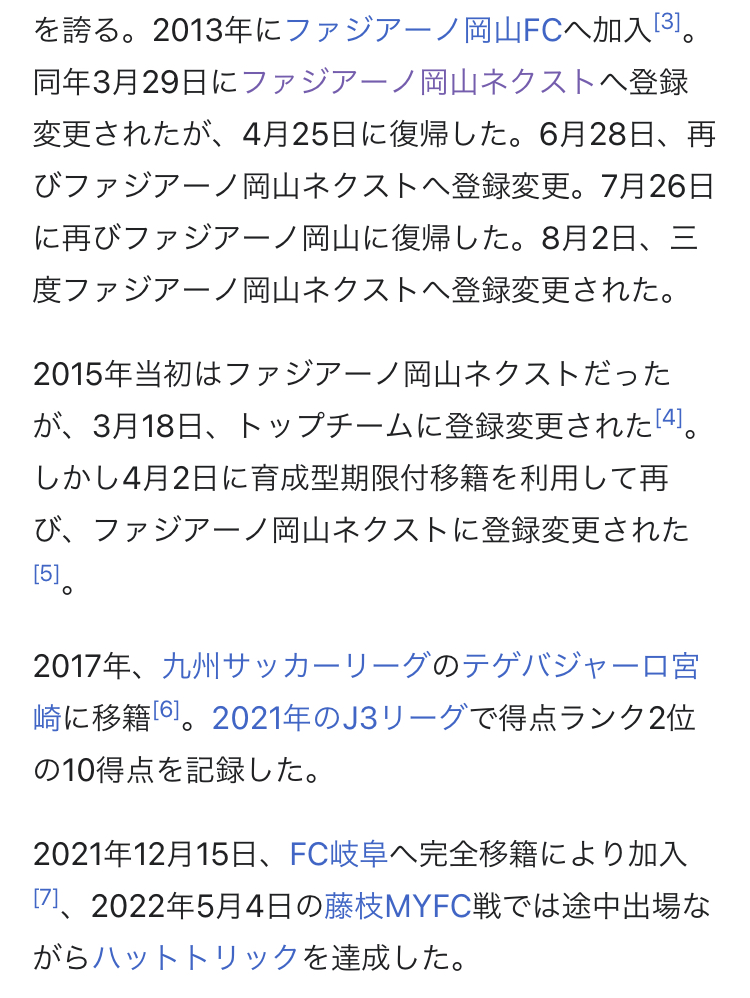Follow the ファジアーノ岡山ネクスト link

pyautogui.click(x=419, y=83)
